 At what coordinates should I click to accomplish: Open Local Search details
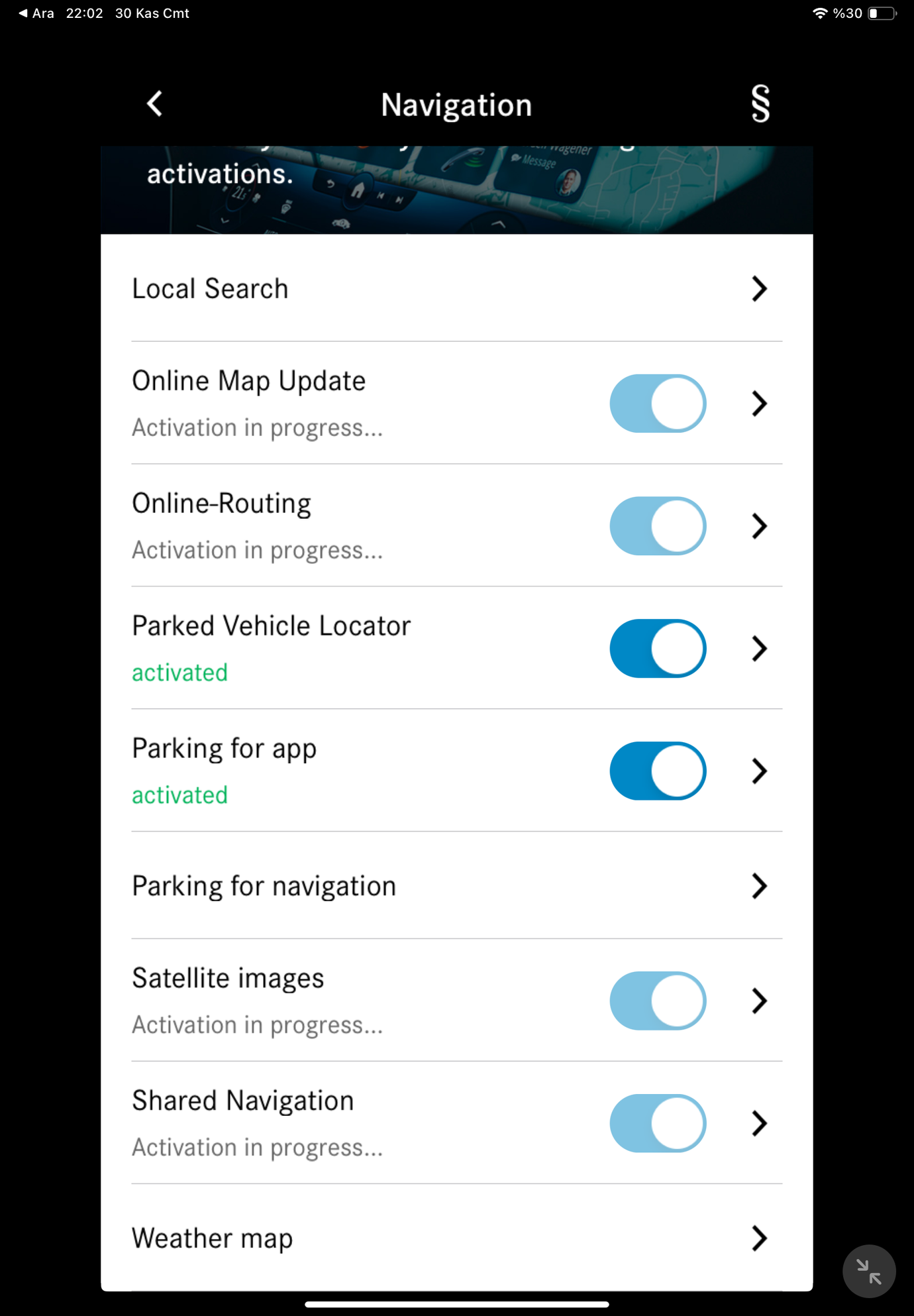coord(759,289)
